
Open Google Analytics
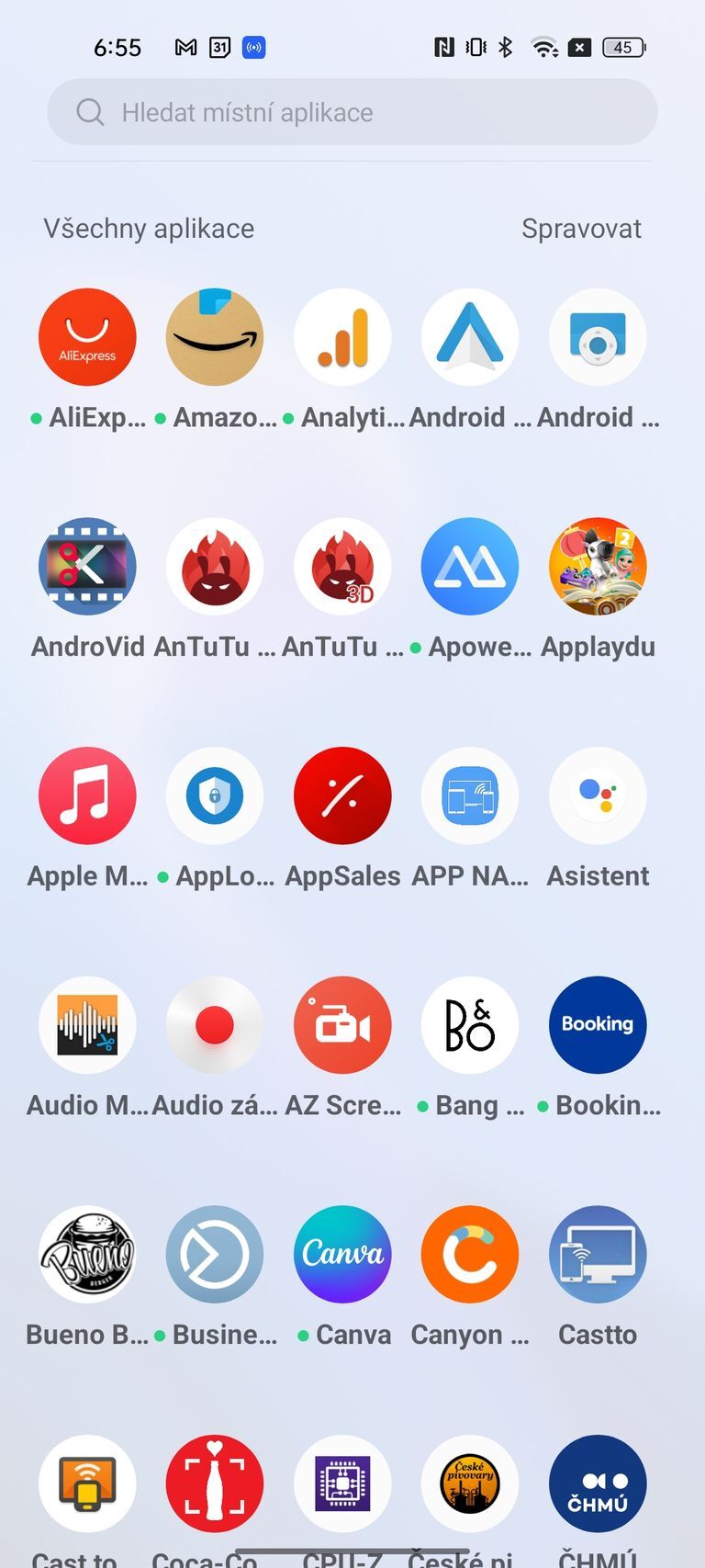point(342,337)
